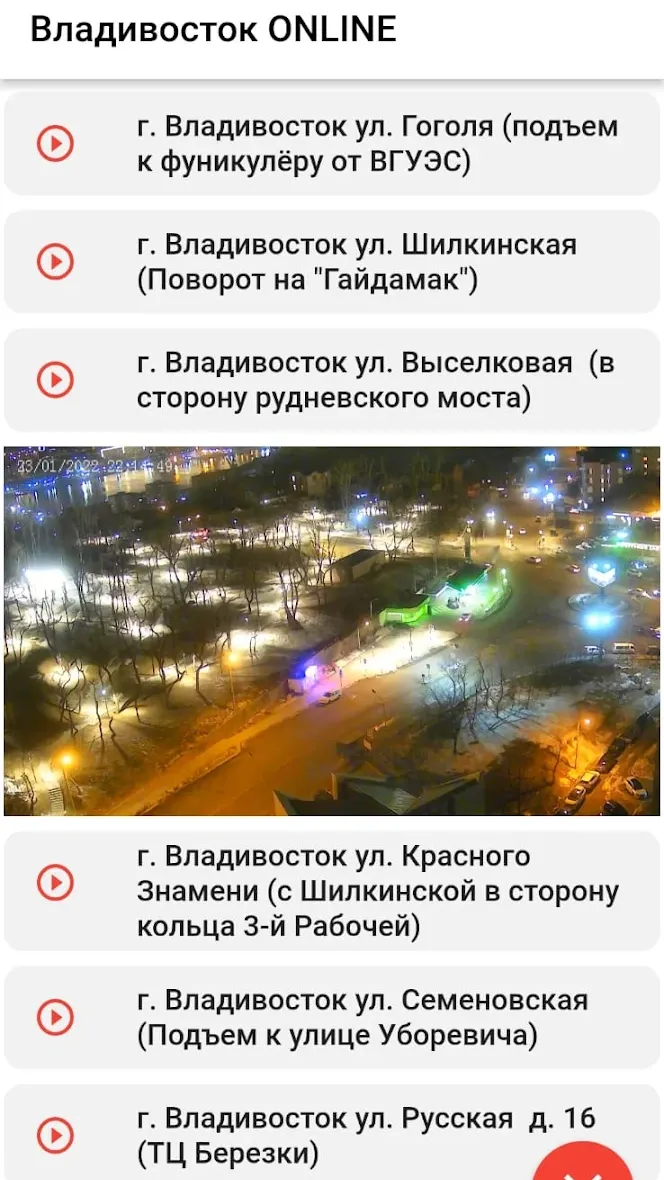Select the ул. Выселковая camera row

[x=332, y=380]
